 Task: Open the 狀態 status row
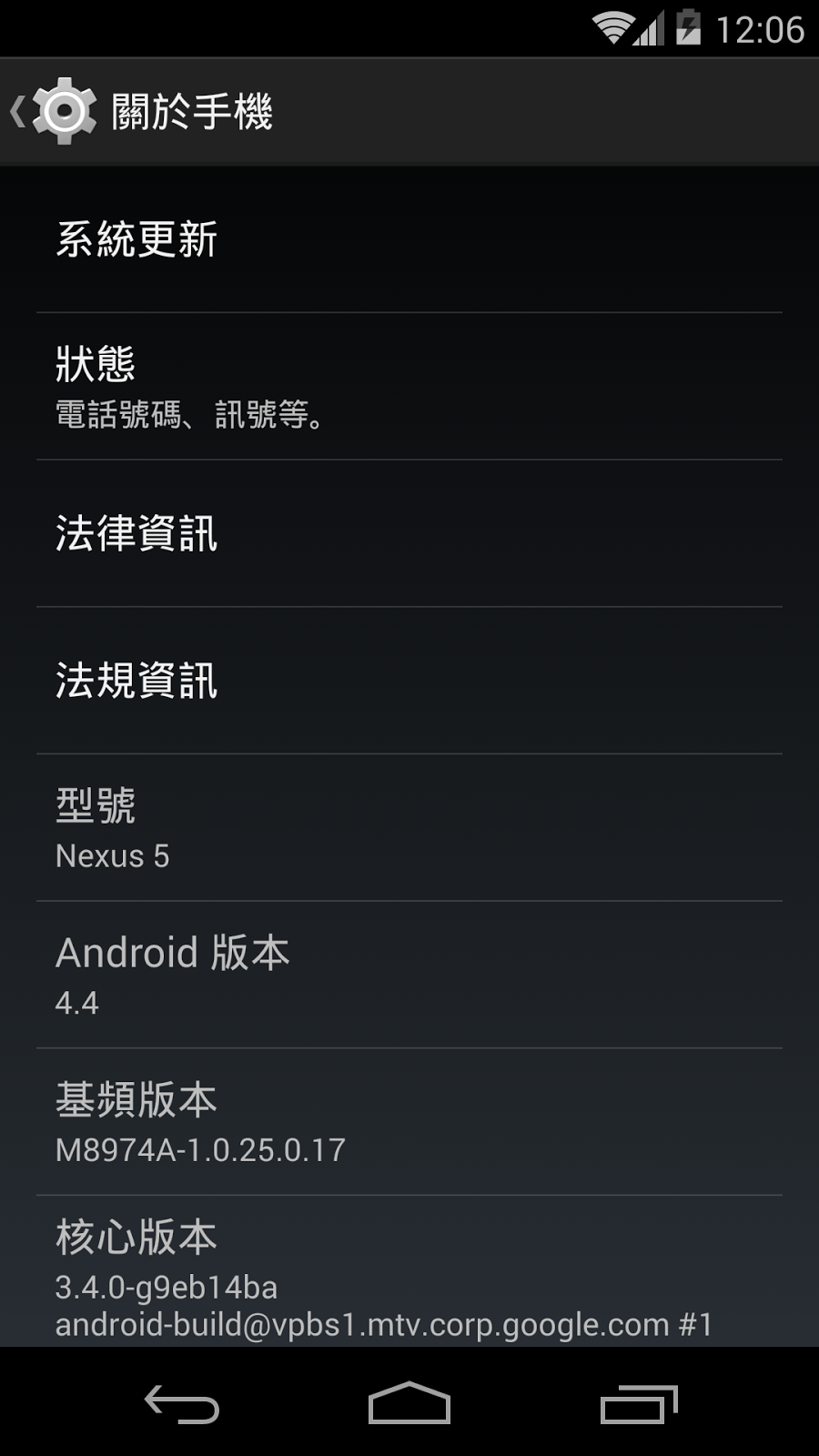409,387
